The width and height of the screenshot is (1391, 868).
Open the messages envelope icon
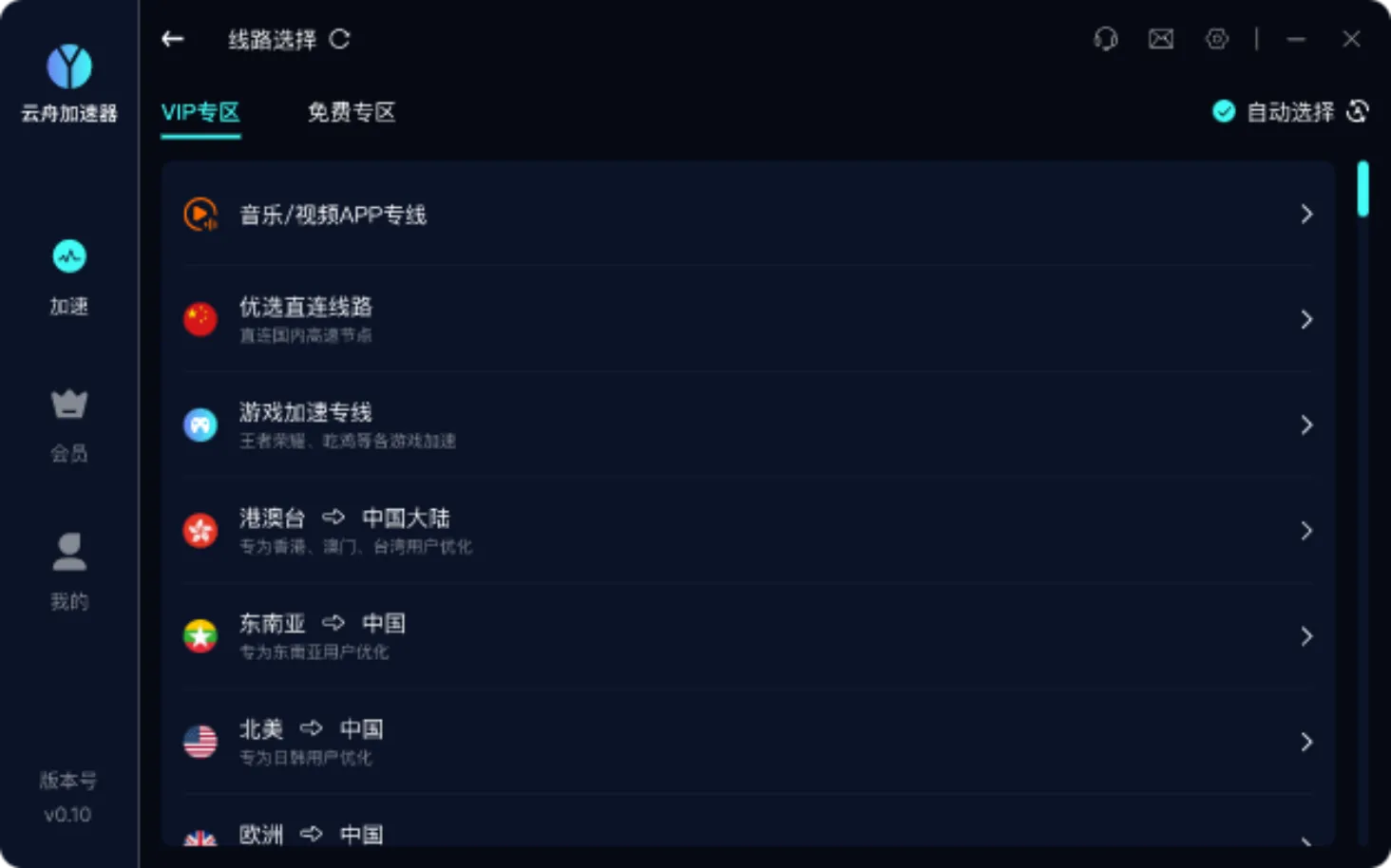(x=1160, y=39)
